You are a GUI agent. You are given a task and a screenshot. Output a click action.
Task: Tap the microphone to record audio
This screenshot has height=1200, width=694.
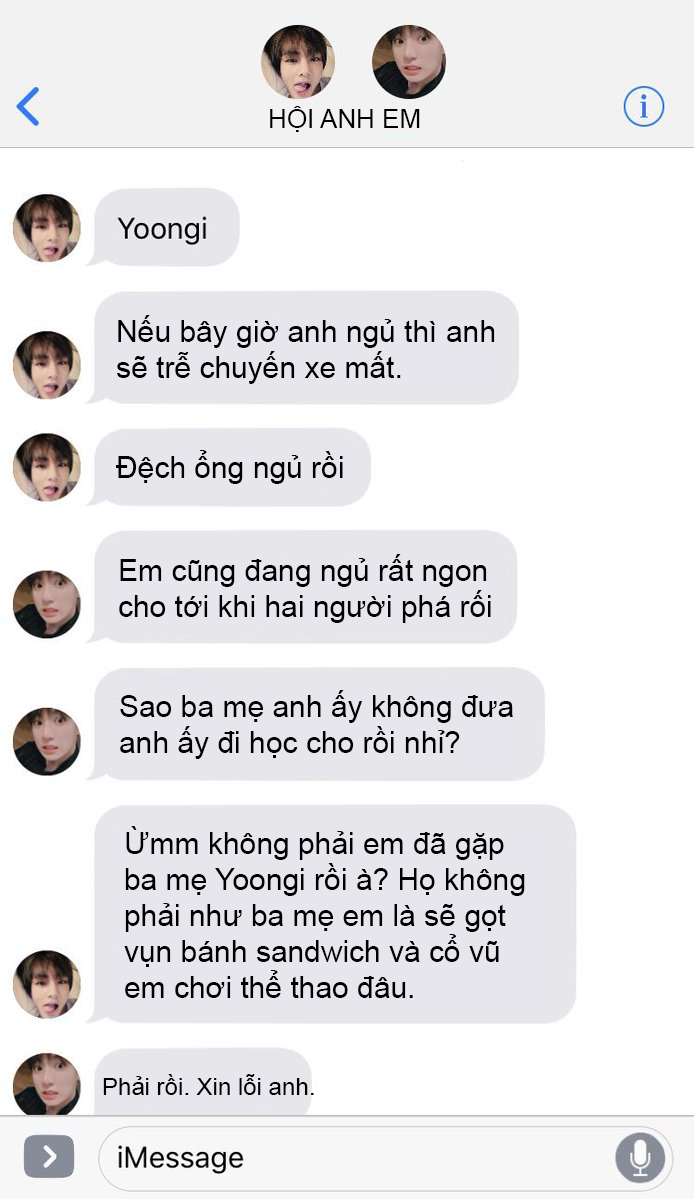click(x=639, y=1158)
